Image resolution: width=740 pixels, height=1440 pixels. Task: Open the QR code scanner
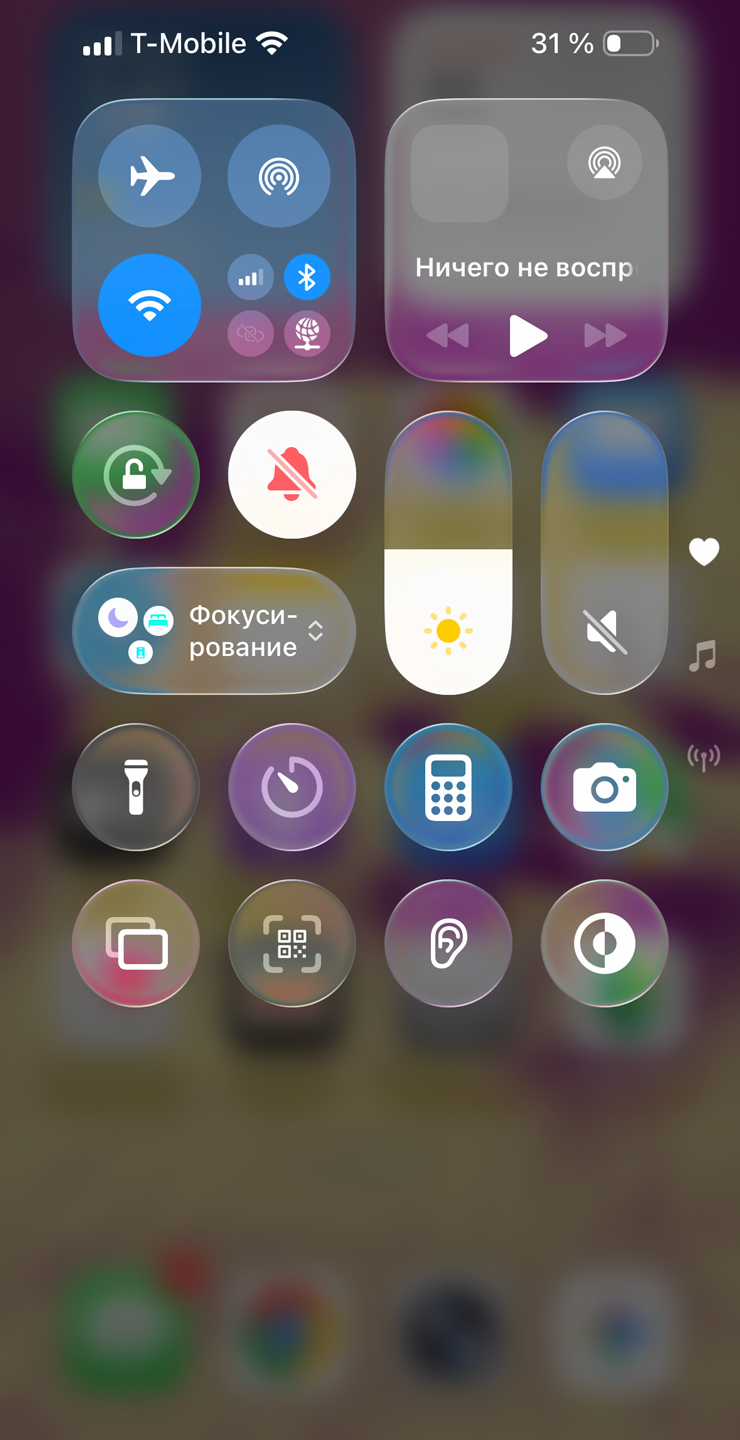click(x=292, y=943)
